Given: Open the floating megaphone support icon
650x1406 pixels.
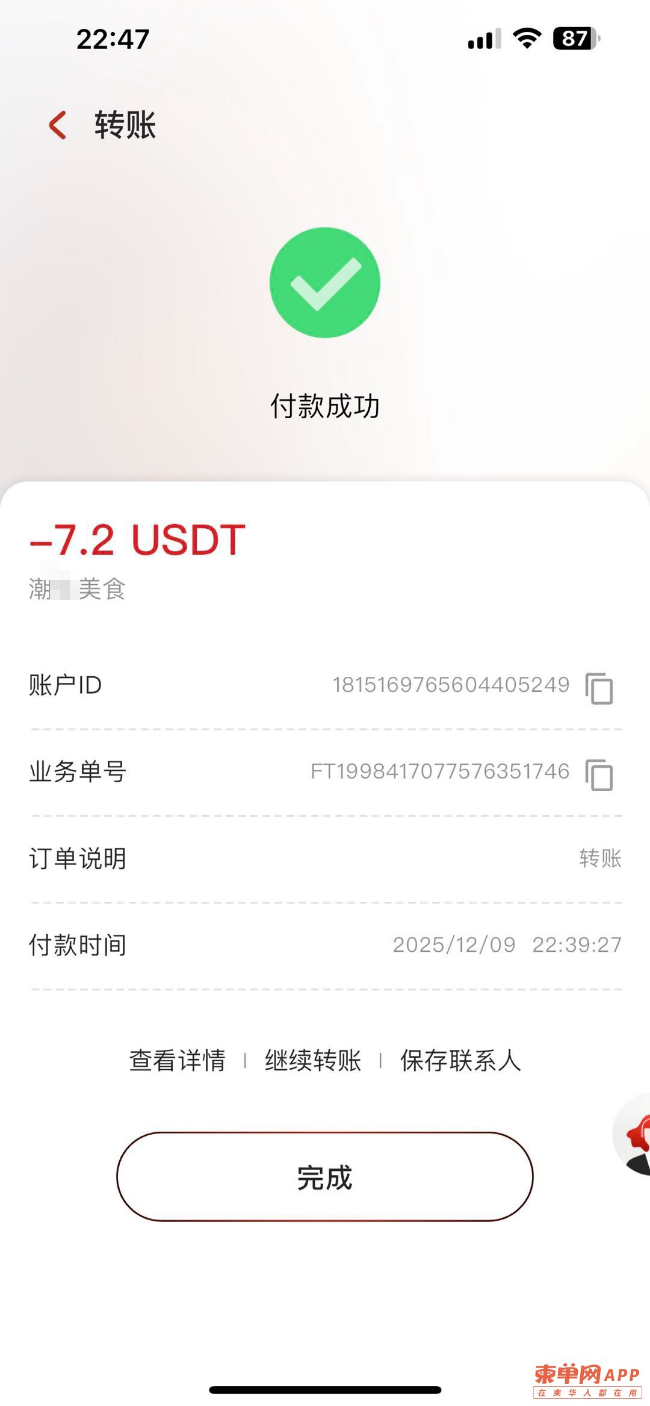Looking at the screenshot, I should click(x=636, y=1134).
